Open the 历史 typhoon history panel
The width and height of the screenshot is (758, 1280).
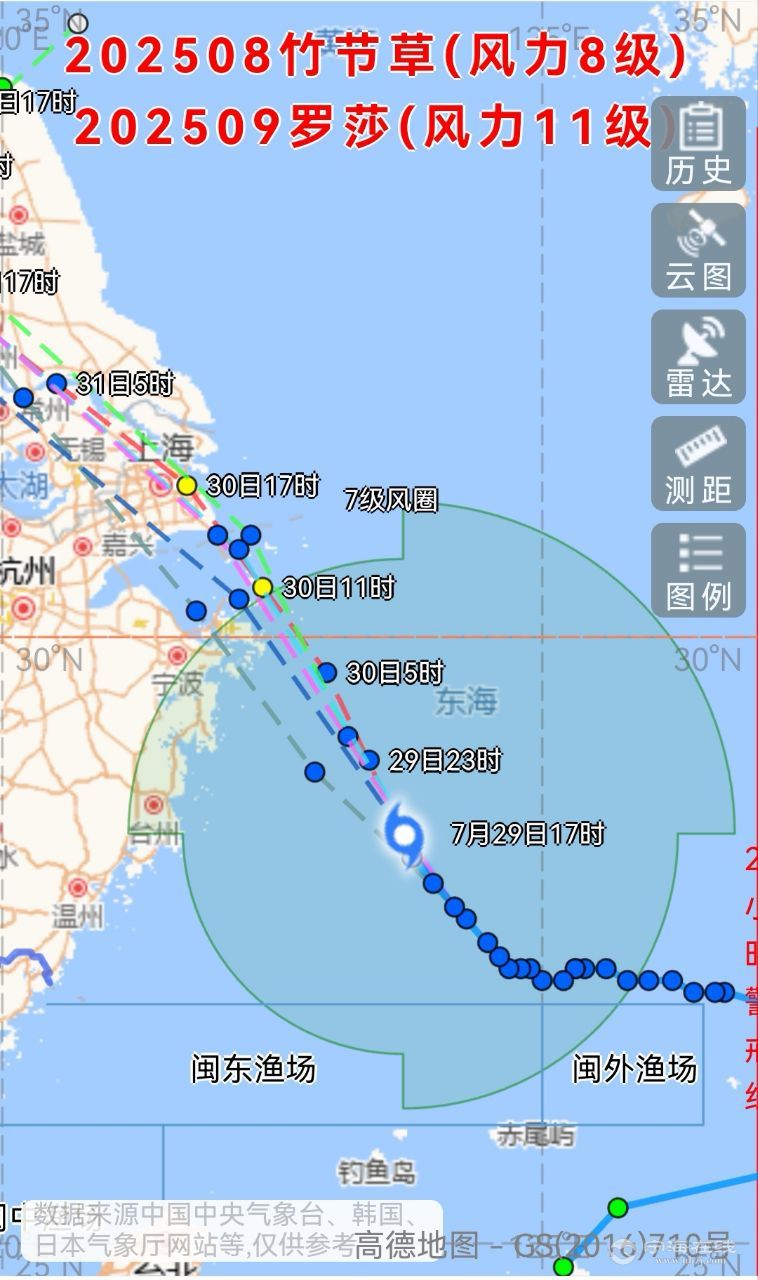click(698, 143)
